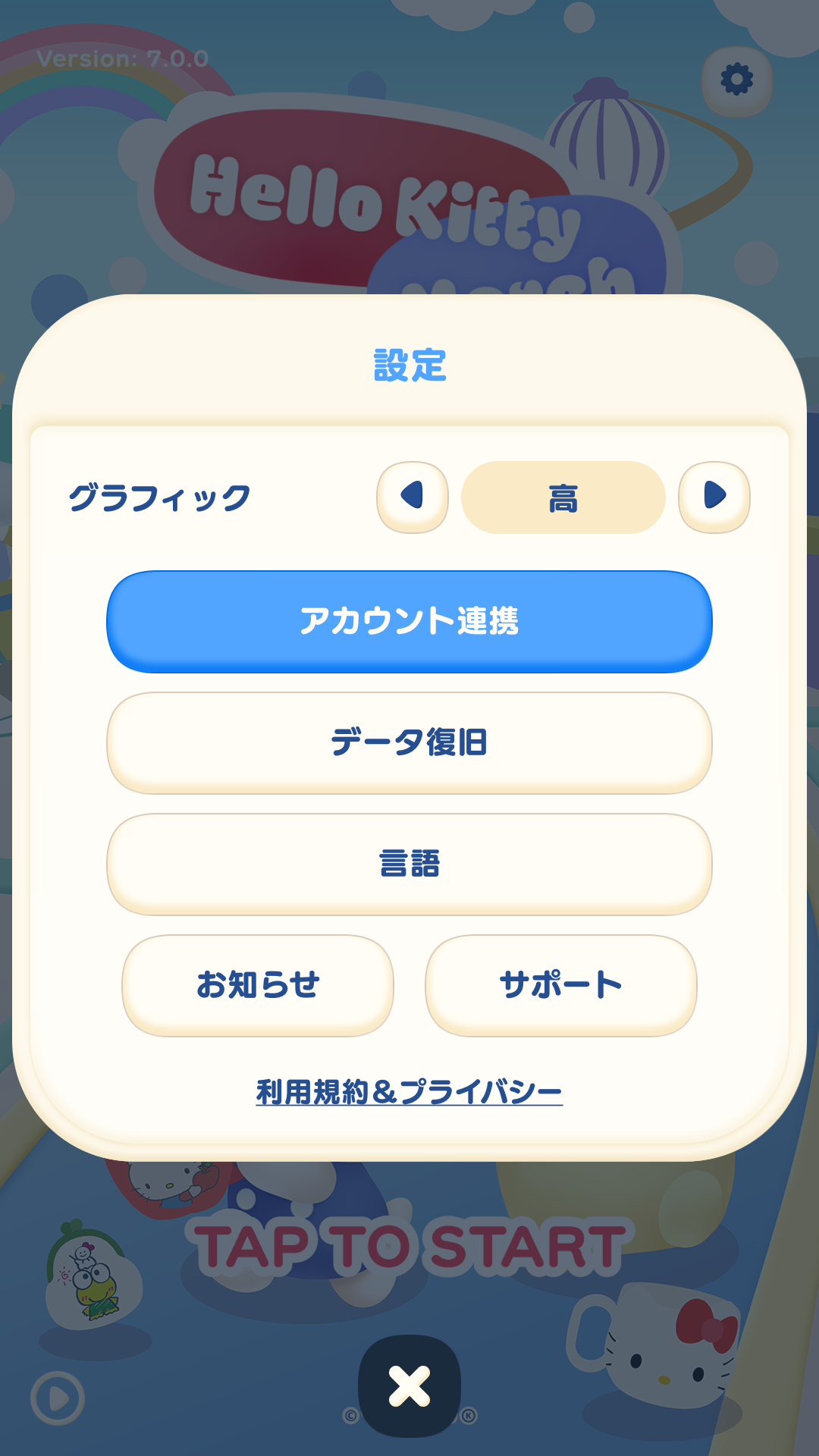Tap the right arrow to raise graphics quality
The image size is (819, 1456).
tap(714, 497)
